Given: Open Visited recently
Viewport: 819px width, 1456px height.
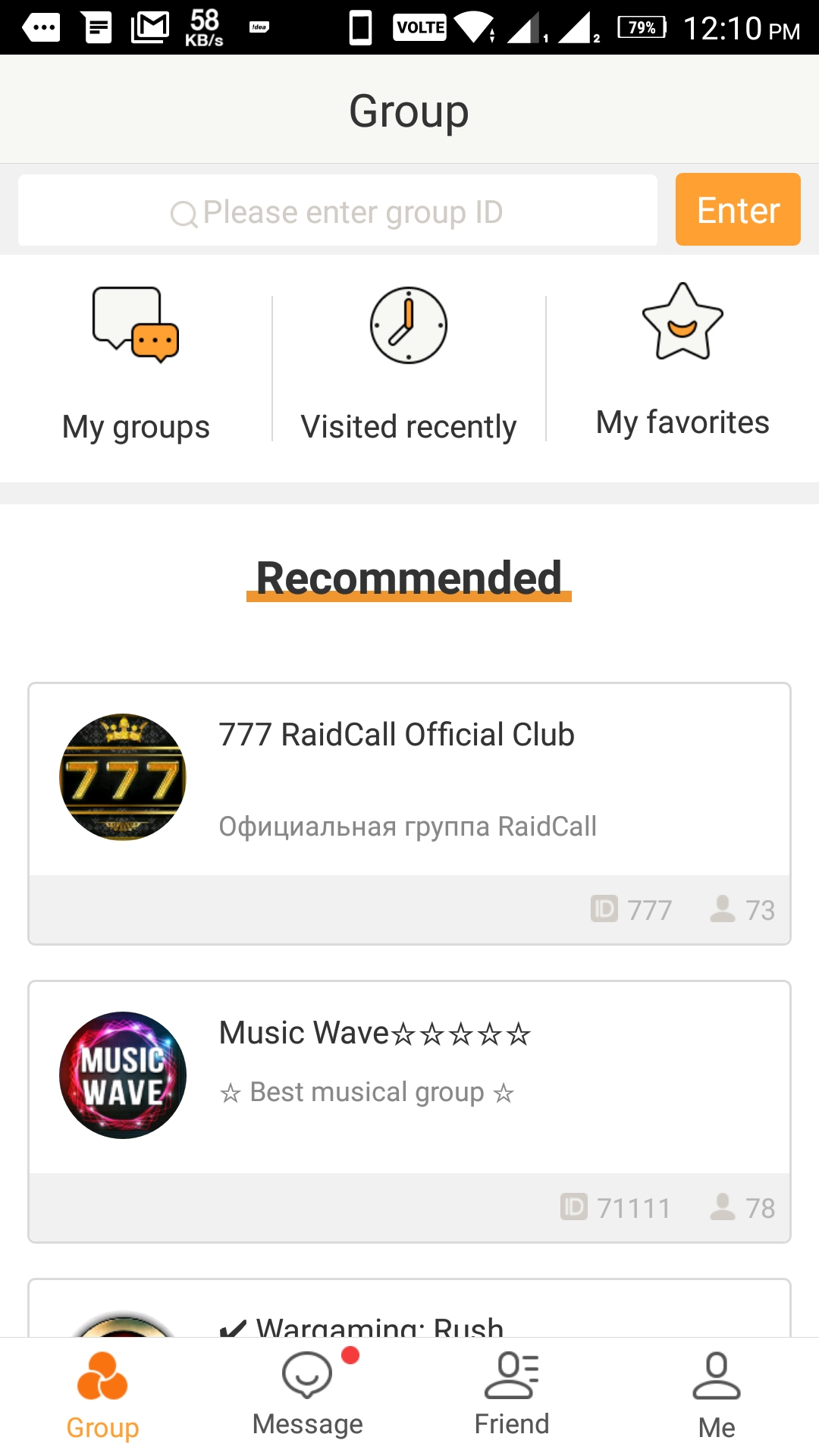Looking at the screenshot, I should (x=409, y=364).
